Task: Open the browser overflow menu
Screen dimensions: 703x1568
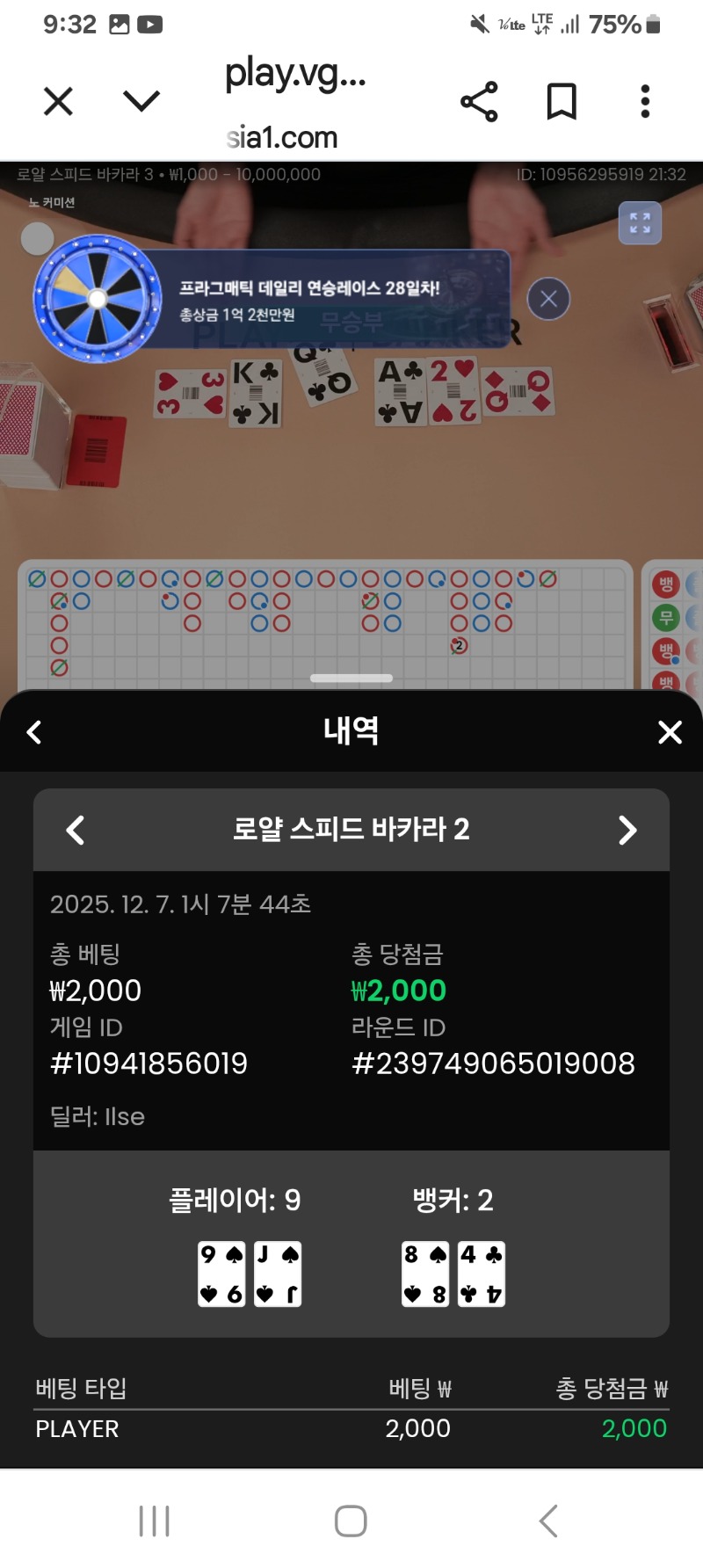Action: click(x=644, y=100)
